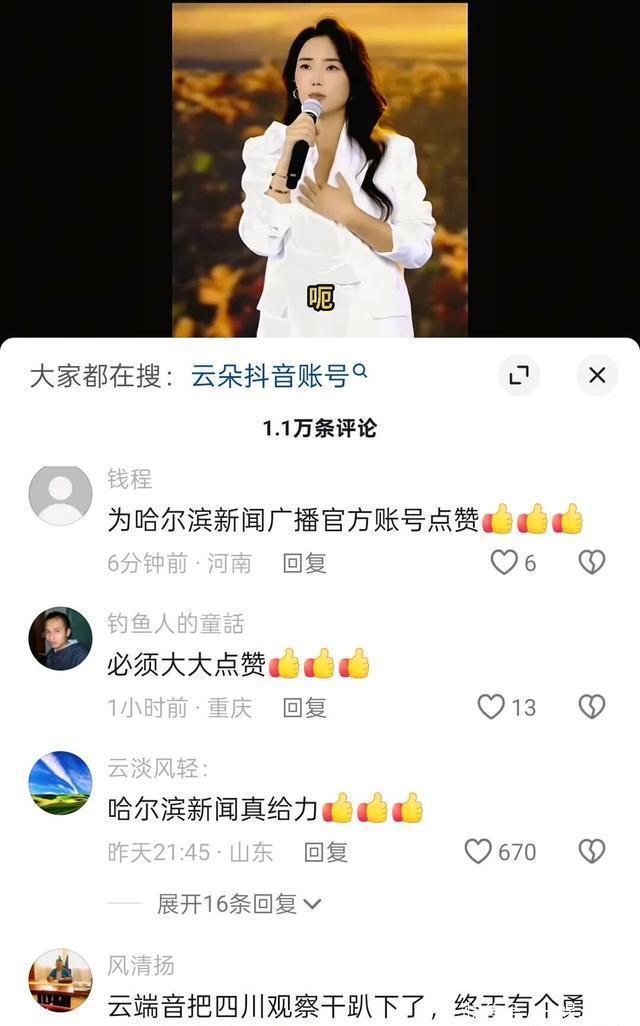Viewport: 640px width, 1026px height.
Task: Dislike 钱程's comment
Action: (592, 563)
